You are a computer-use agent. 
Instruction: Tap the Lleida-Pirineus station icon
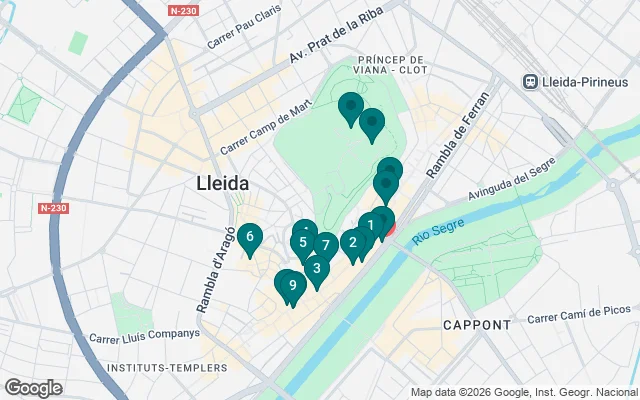529,80
